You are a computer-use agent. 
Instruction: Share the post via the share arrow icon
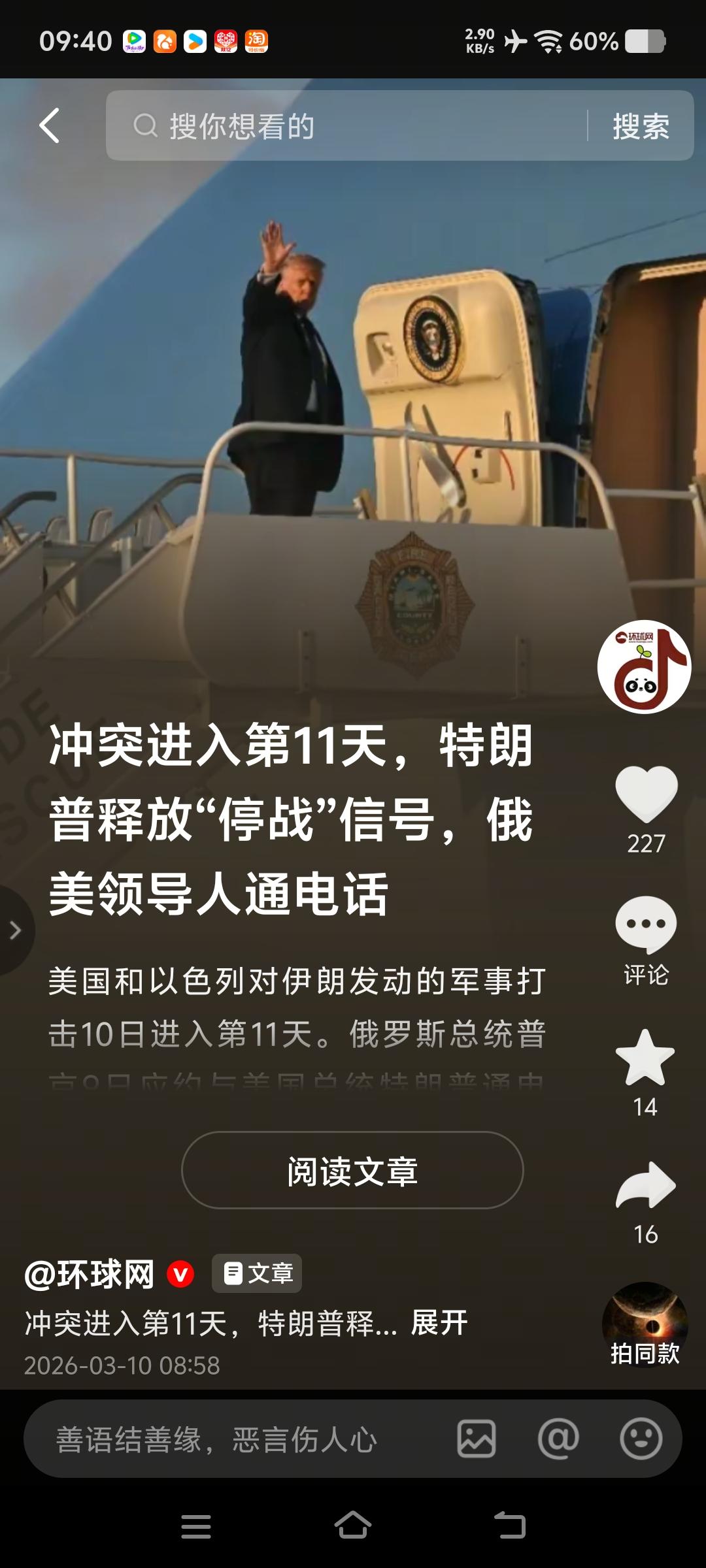click(646, 1186)
